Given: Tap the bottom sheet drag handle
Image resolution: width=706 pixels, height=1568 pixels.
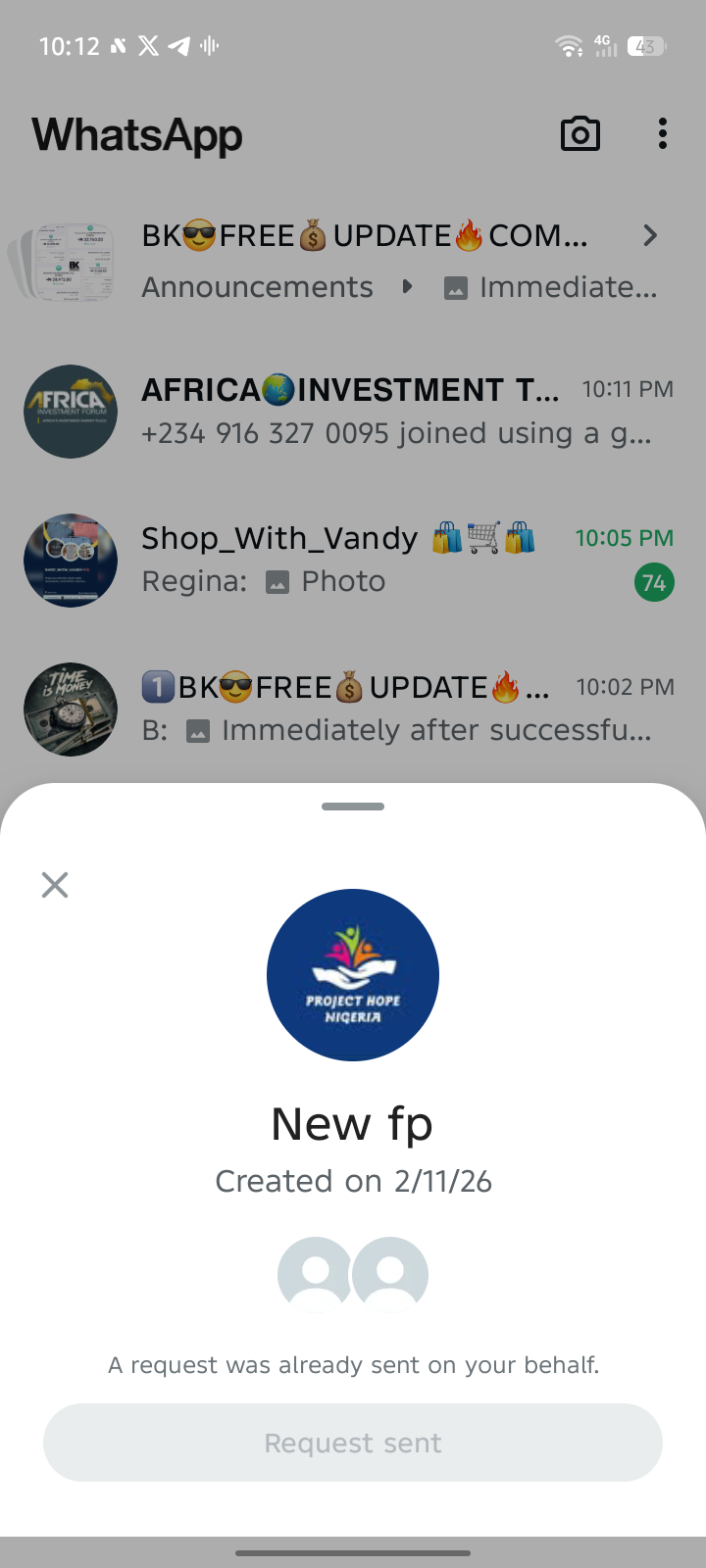Looking at the screenshot, I should click(353, 807).
